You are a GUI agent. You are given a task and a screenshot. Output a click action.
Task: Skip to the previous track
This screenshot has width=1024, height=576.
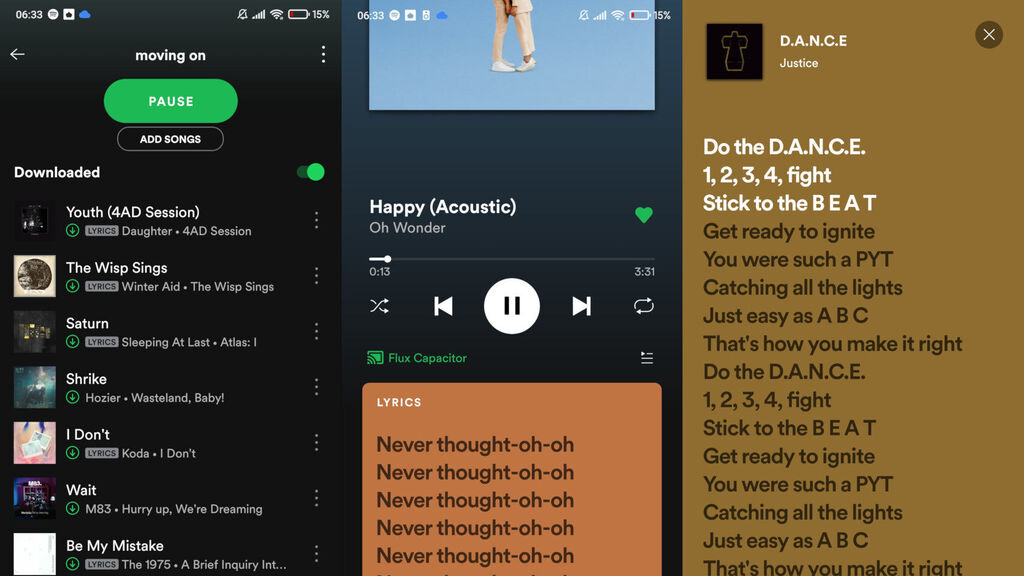[443, 306]
